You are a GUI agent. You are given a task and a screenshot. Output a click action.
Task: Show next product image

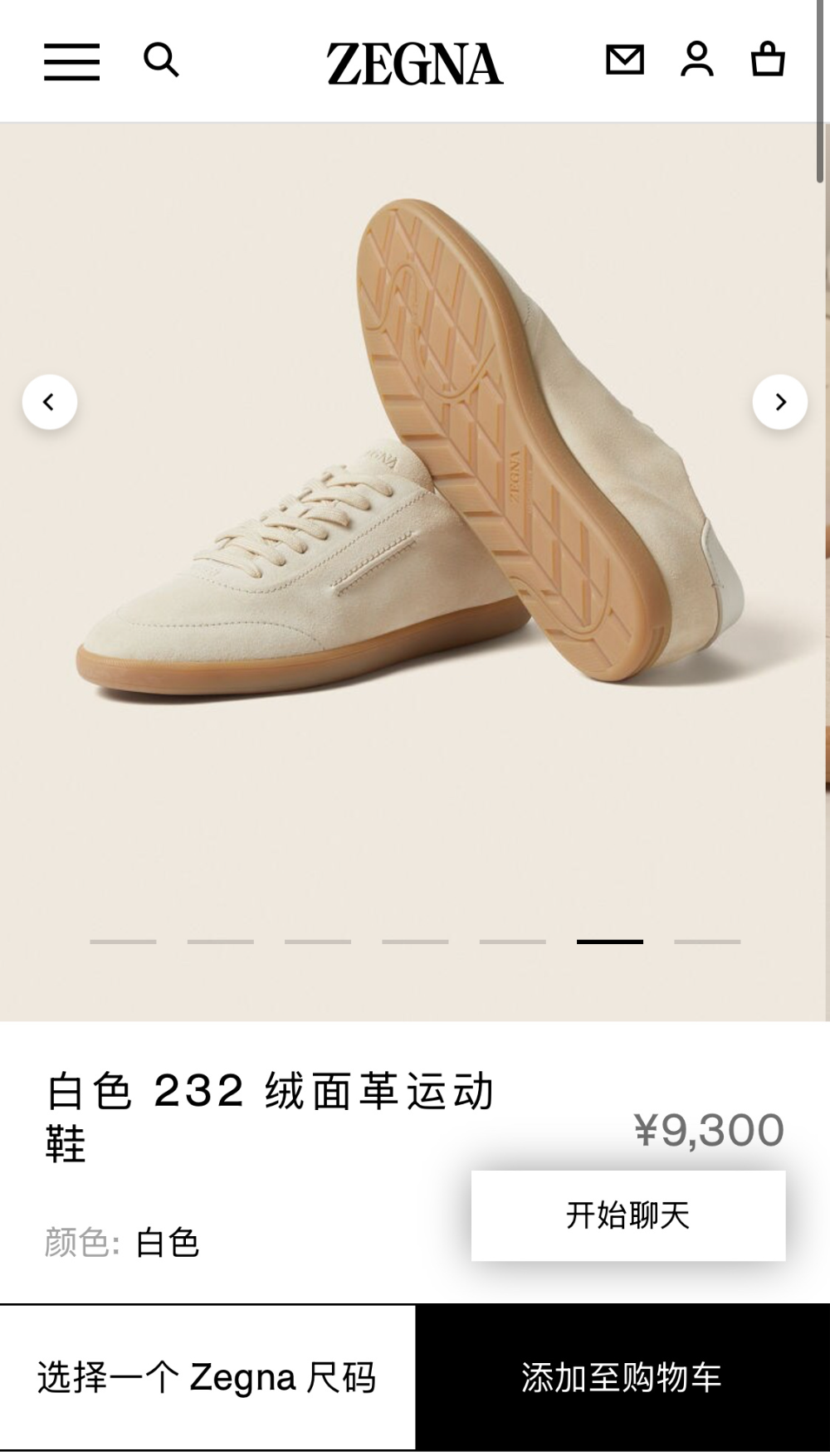(780, 402)
